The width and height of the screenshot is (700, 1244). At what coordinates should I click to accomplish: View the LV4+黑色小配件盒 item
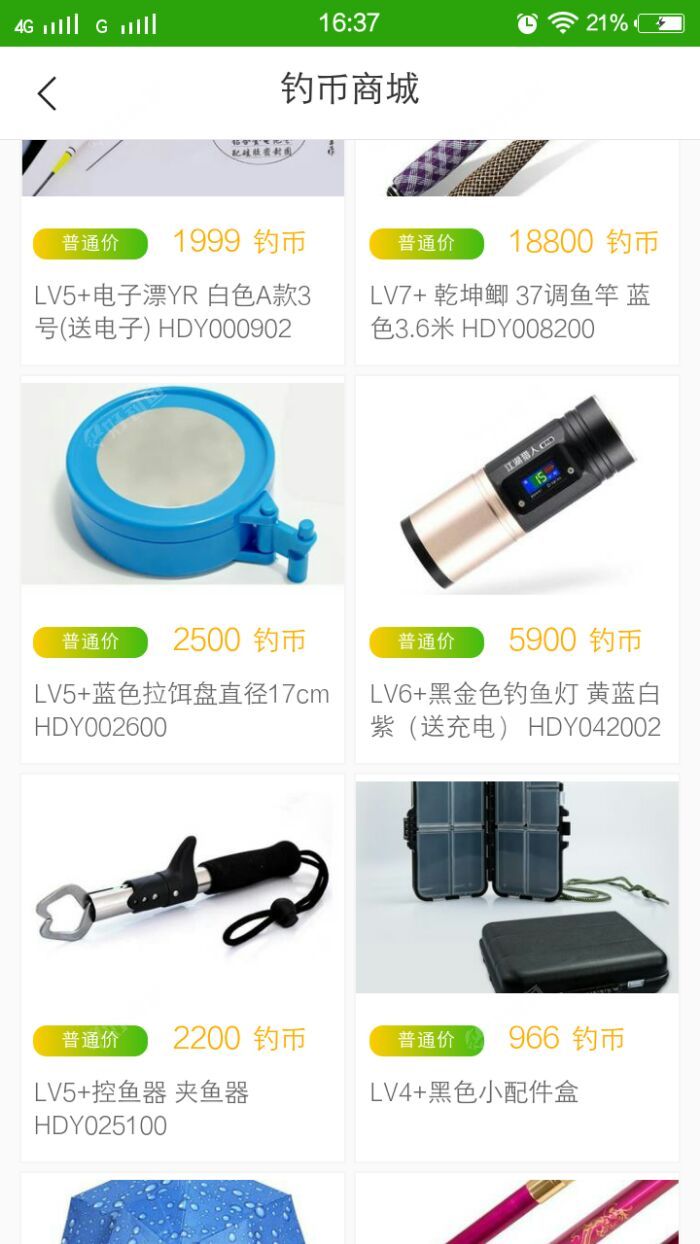click(x=517, y=966)
